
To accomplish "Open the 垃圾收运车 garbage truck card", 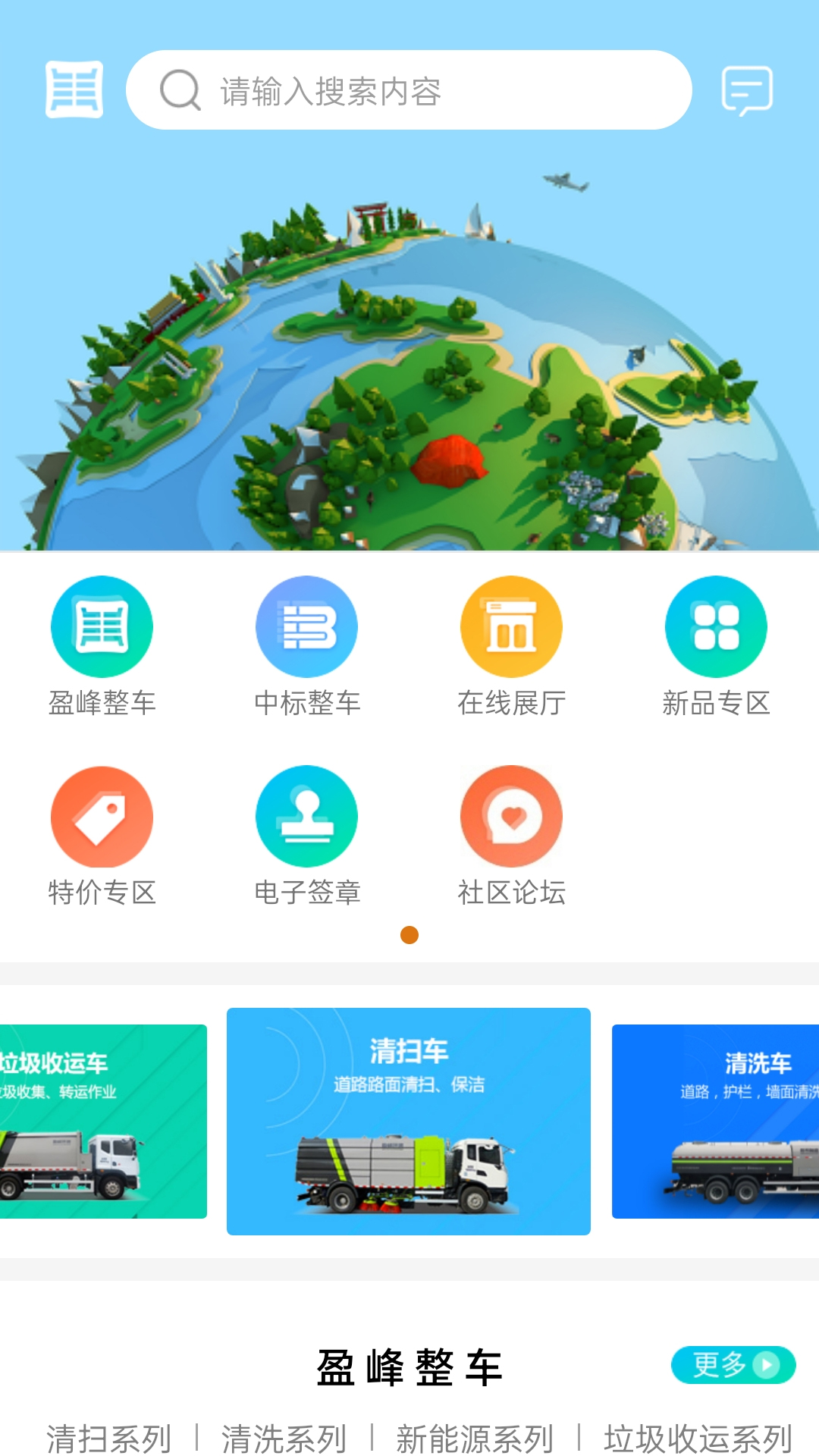I will tap(103, 1121).
